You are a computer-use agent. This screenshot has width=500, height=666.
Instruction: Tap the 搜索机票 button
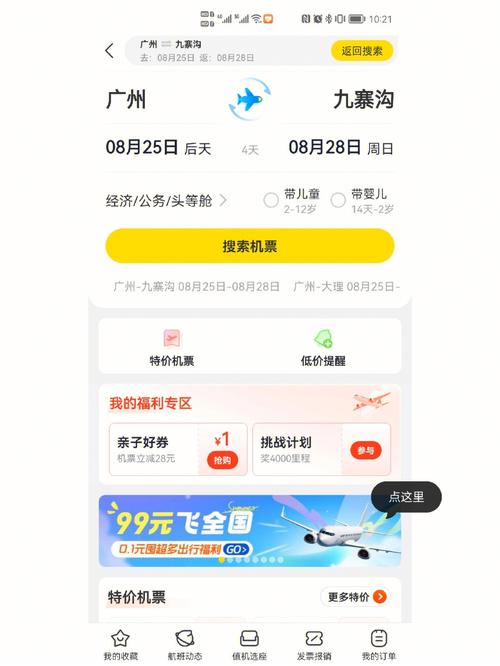click(x=250, y=246)
